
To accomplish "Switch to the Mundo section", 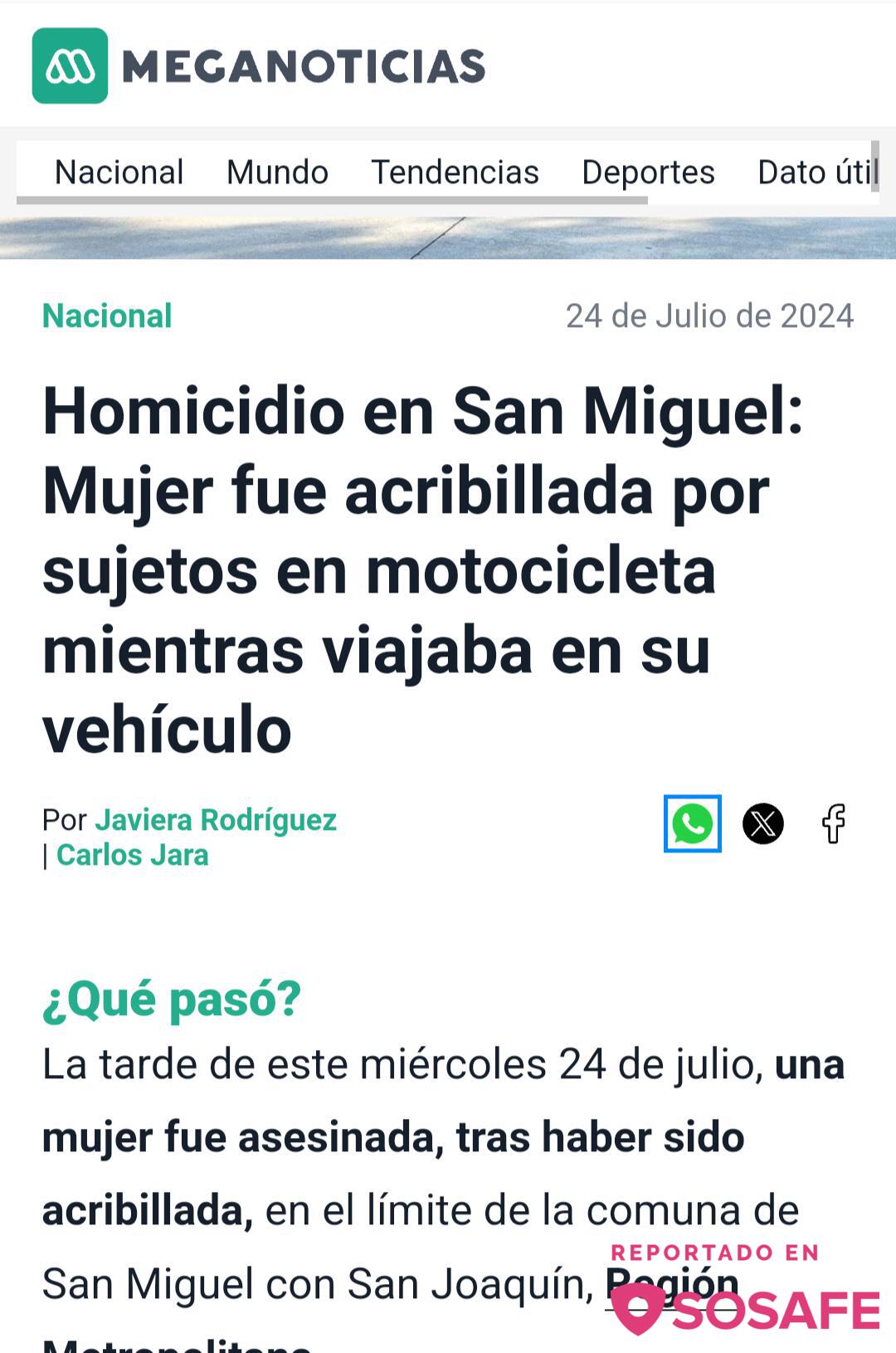I will [277, 173].
